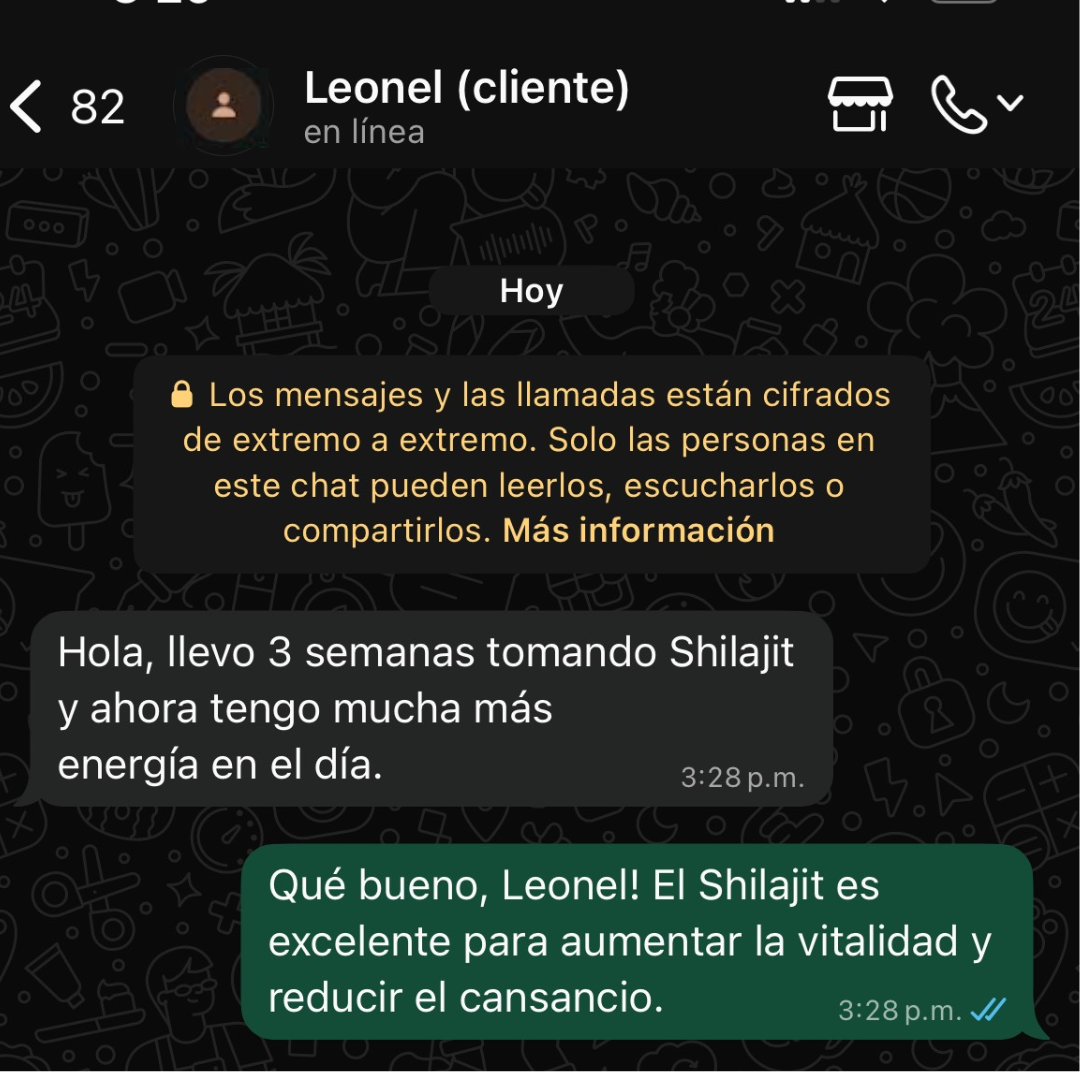Tap Leonel's profile picture
The height and width of the screenshot is (1080, 1080).
[x=224, y=105]
